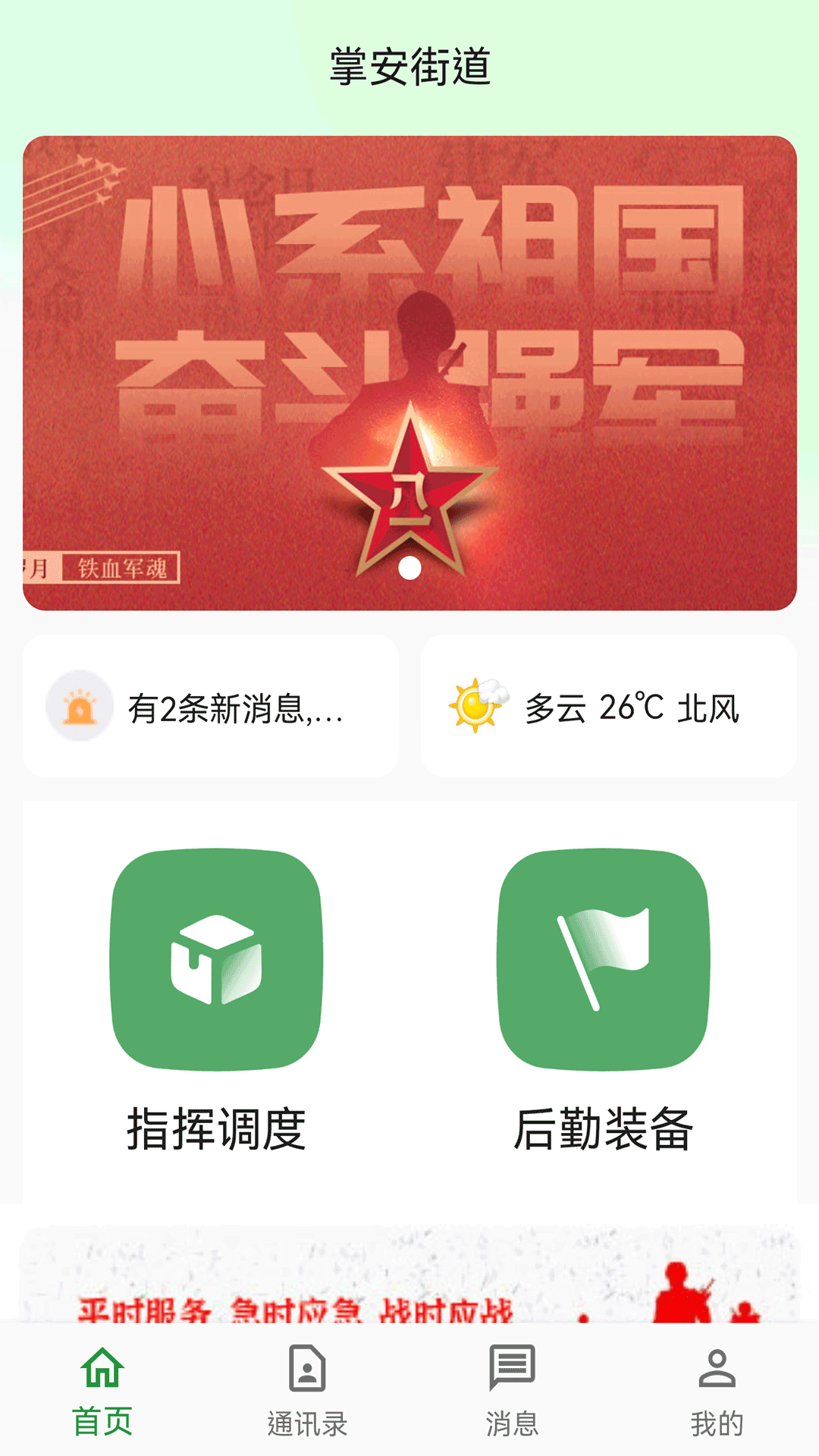Switch to the 首页 tab
The height and width of the screenshot is (1456, 819).
click(102, 1391)
